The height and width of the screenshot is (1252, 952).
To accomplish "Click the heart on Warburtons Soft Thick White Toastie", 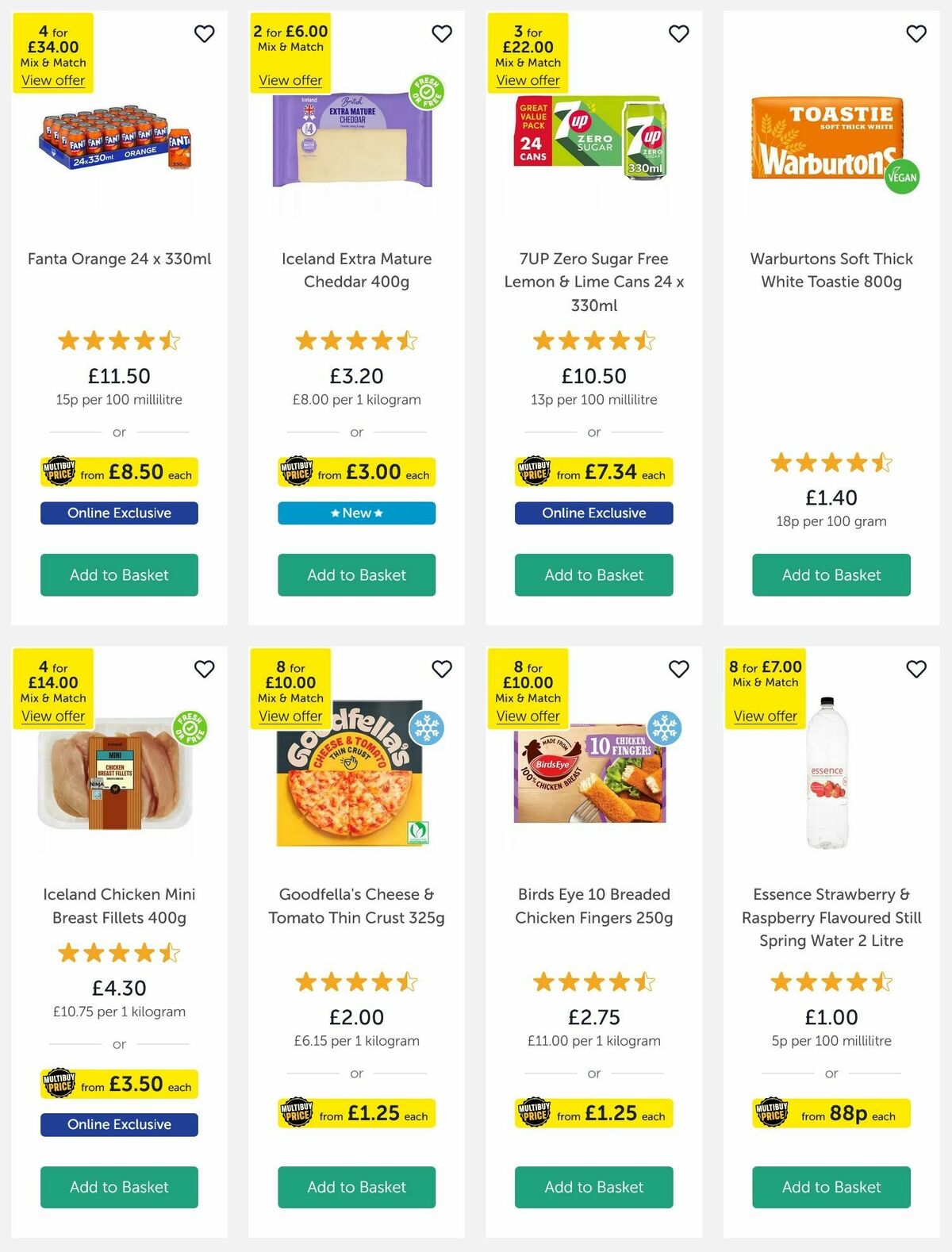I will 916,34.
